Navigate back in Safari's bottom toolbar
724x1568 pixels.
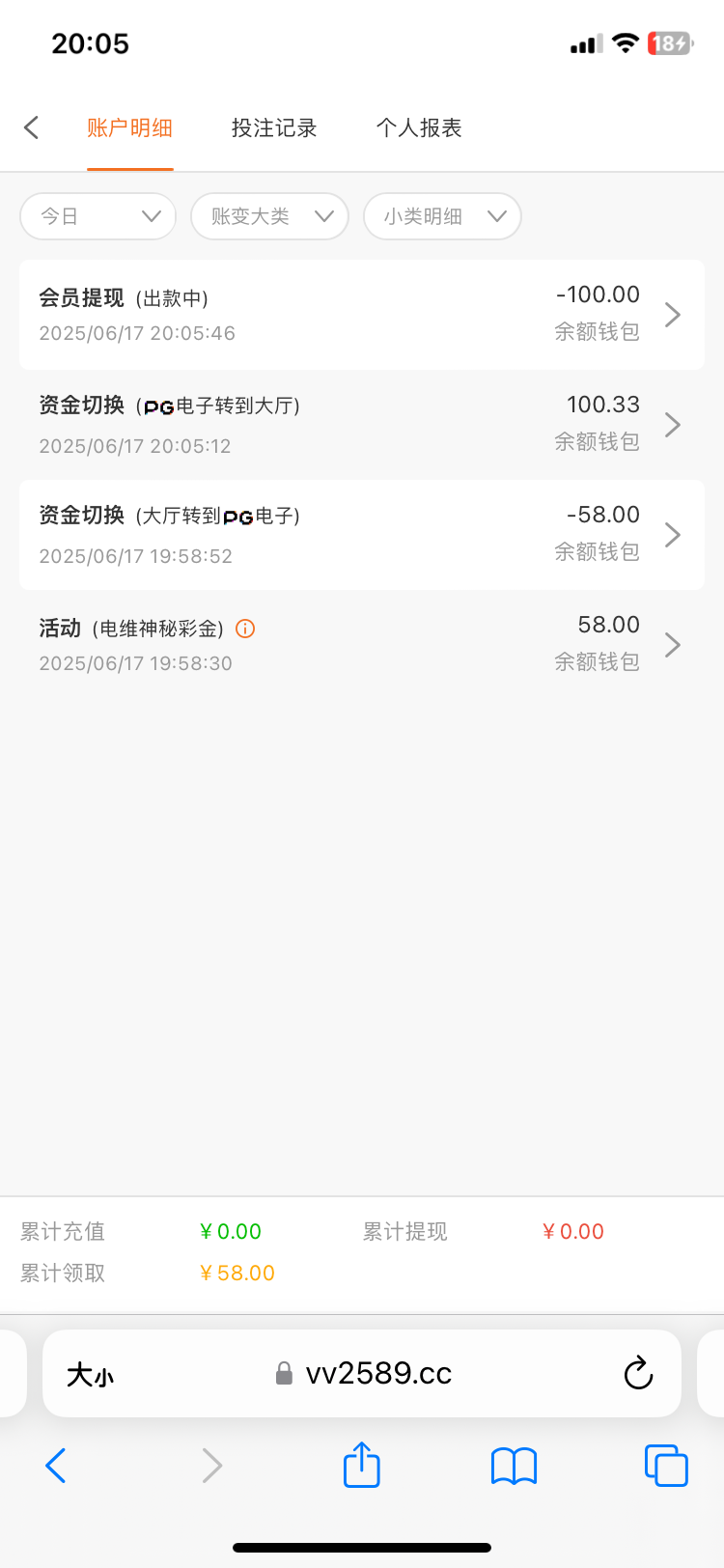pos(56,1466)
